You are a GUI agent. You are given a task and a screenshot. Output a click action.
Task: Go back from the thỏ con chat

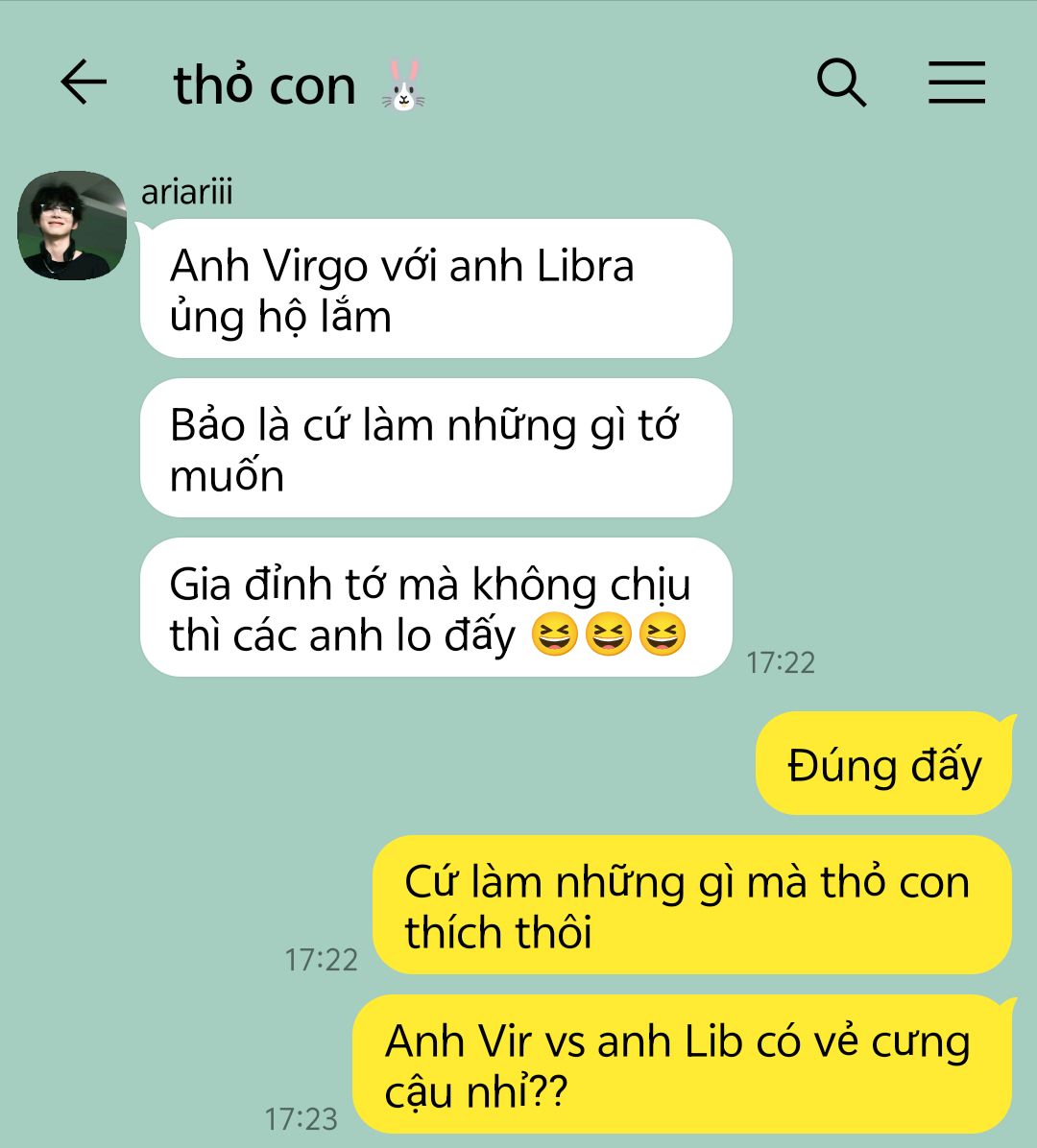(84, 83)
